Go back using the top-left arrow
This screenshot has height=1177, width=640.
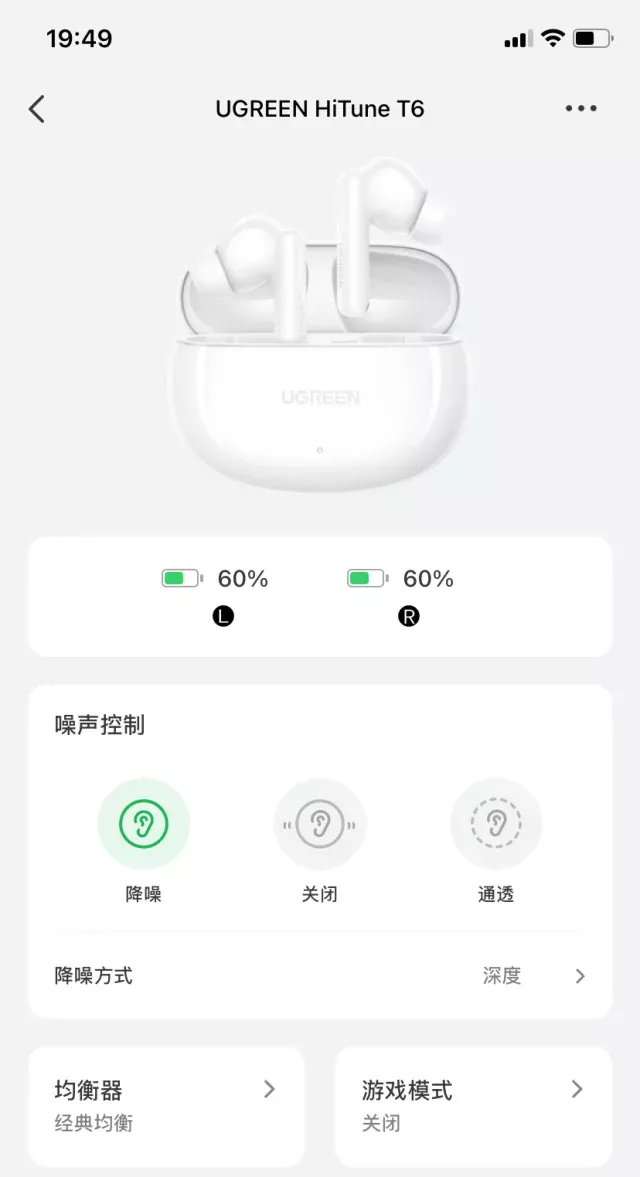point(37,108)
